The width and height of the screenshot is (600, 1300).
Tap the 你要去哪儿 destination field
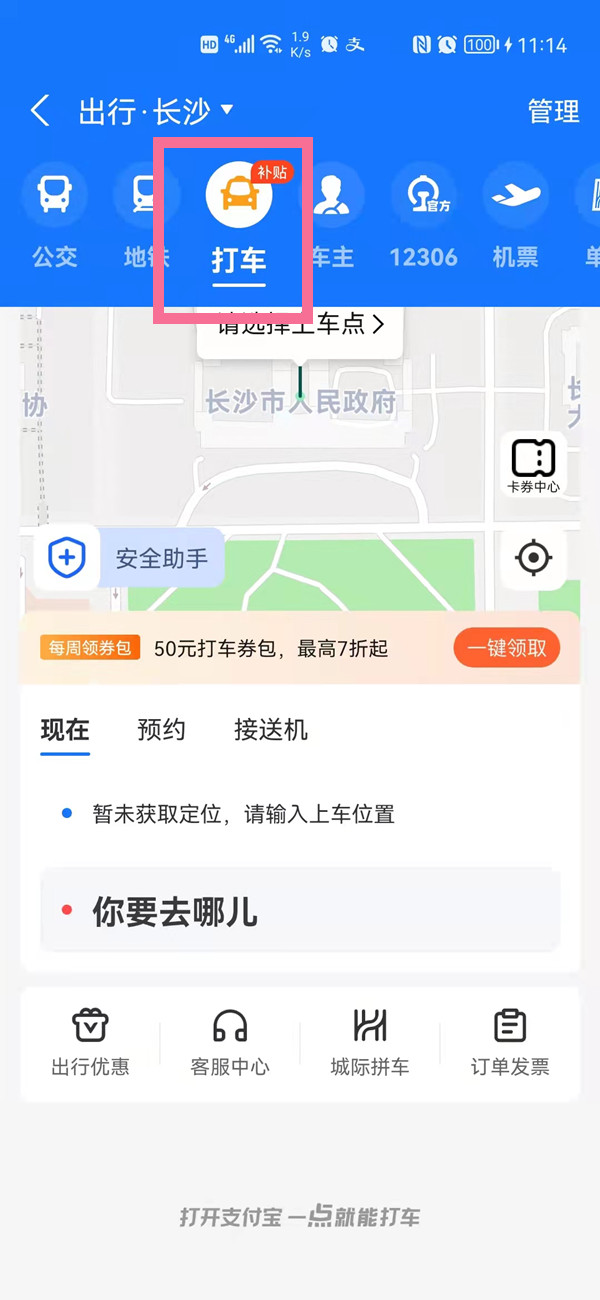(x=300, y=912)
